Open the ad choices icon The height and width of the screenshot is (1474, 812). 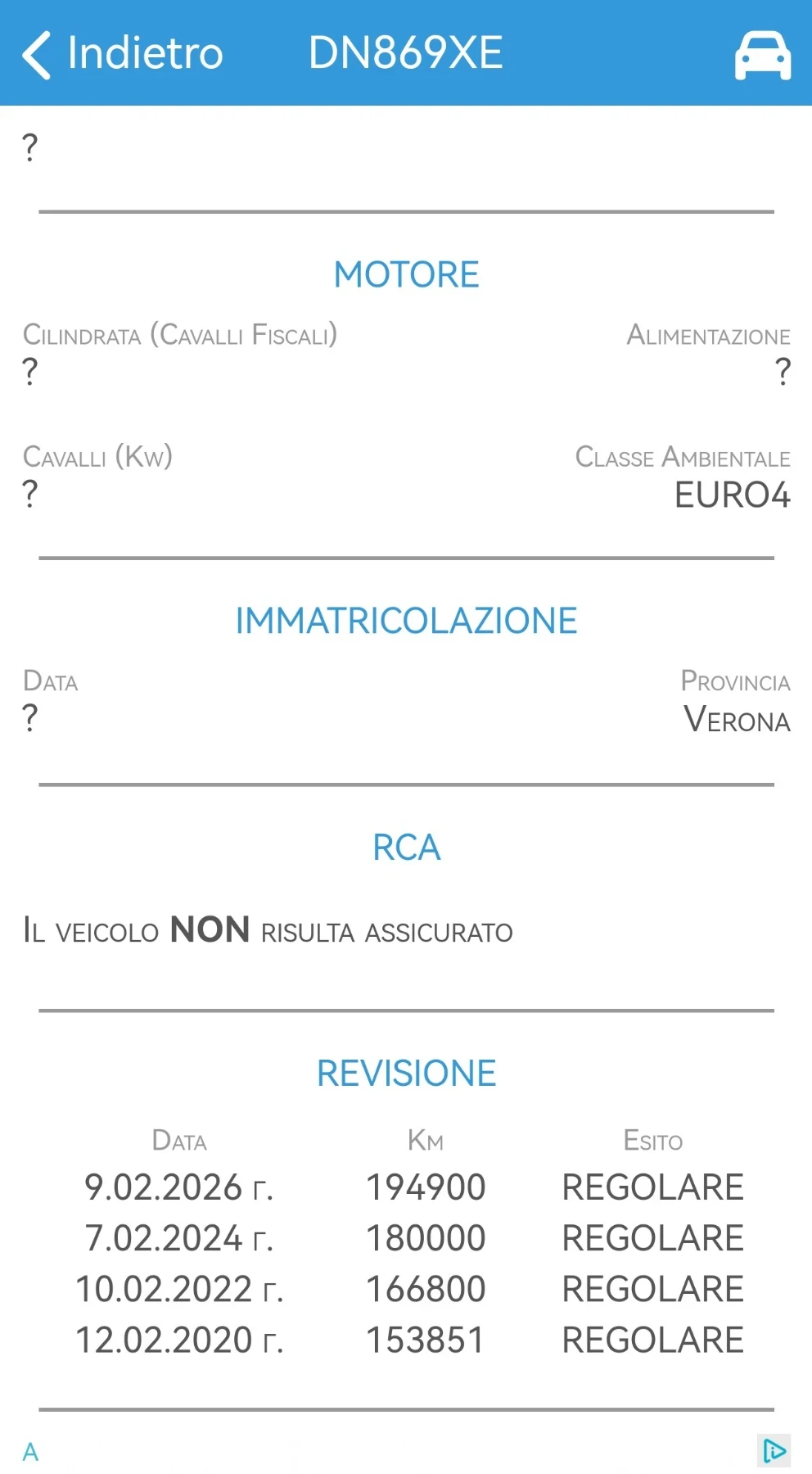click(774, 1451)
